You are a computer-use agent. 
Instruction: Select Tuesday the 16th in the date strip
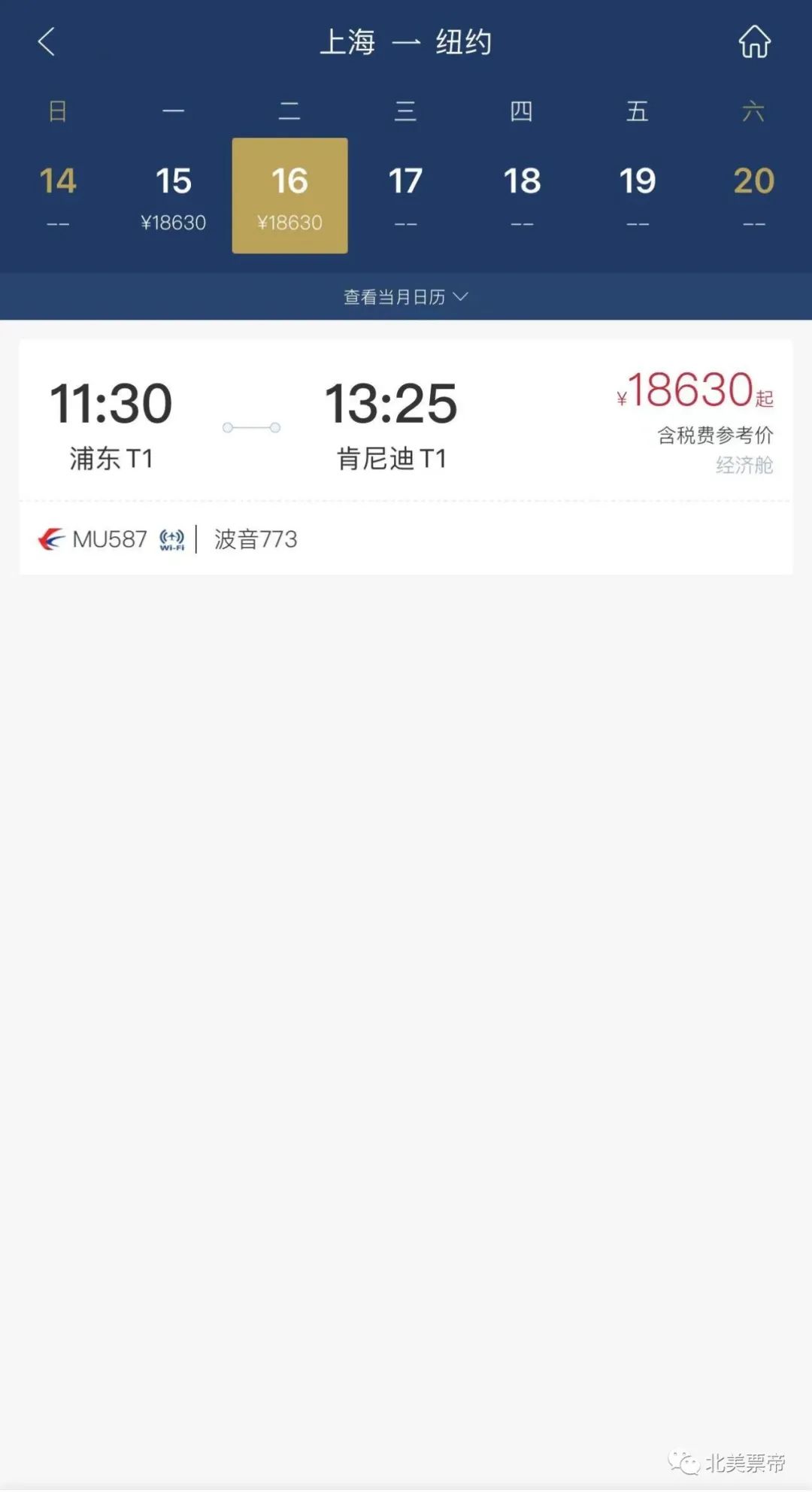tap(289, 196)
